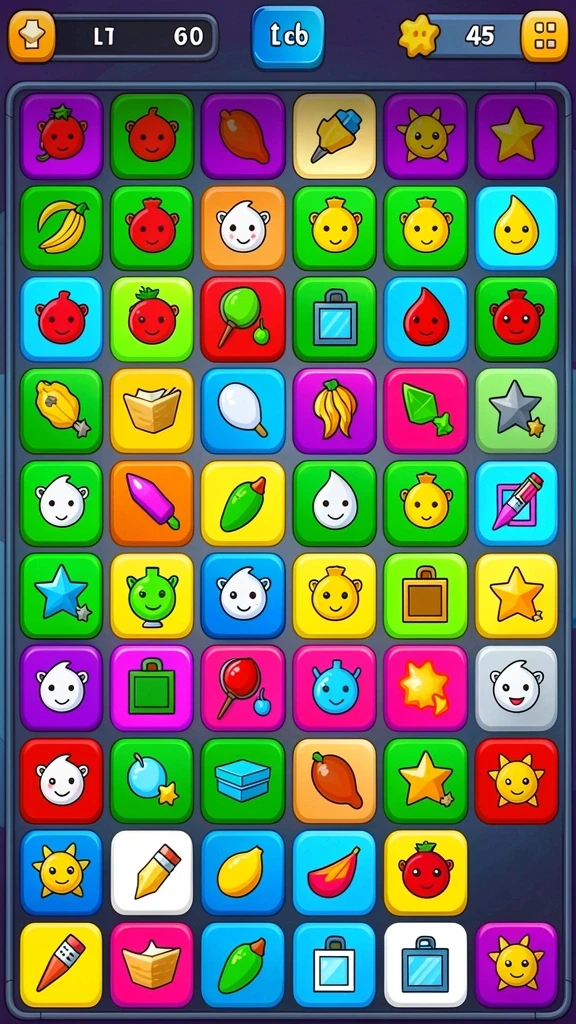Select the pencil on the white tile

[152, 872]
